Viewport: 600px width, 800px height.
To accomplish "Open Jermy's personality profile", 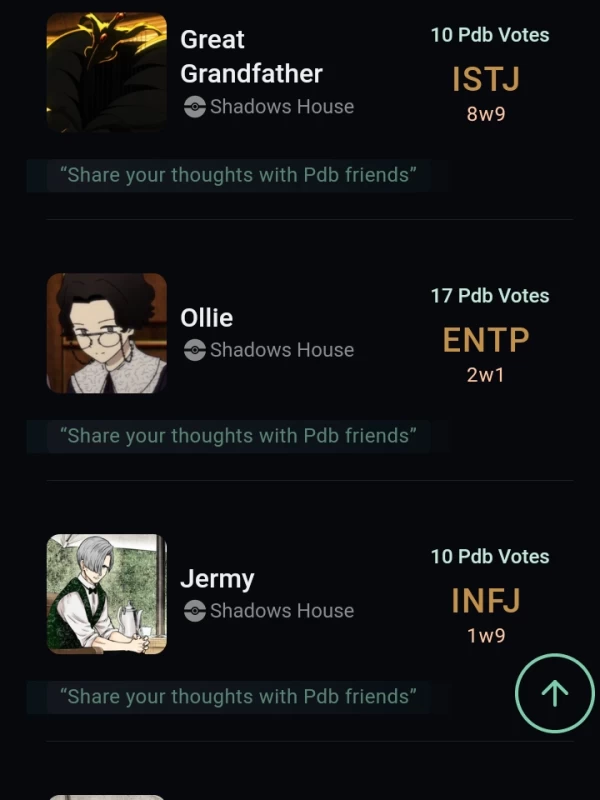I will (217, 579).
